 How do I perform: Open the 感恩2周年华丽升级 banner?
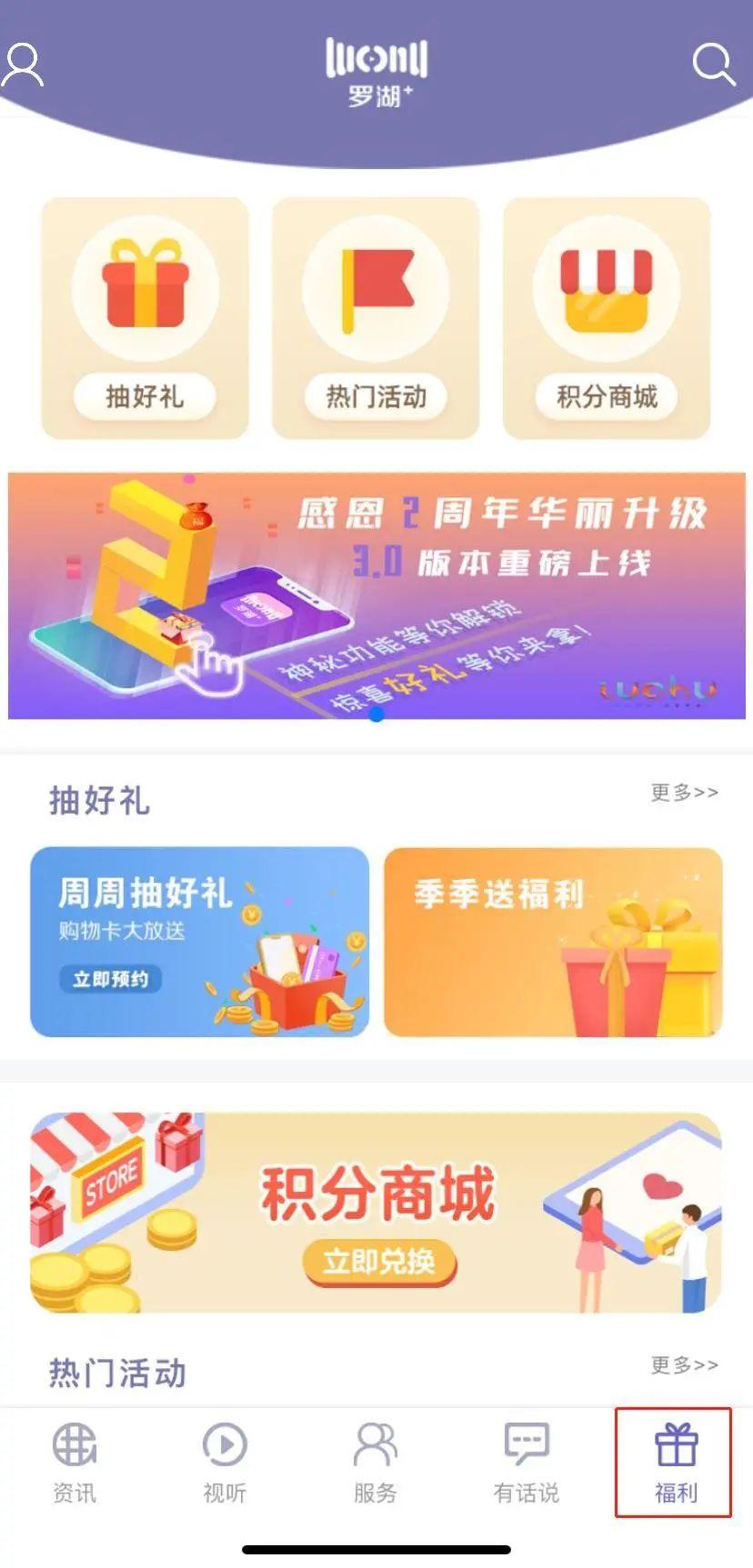click(376, 595)
